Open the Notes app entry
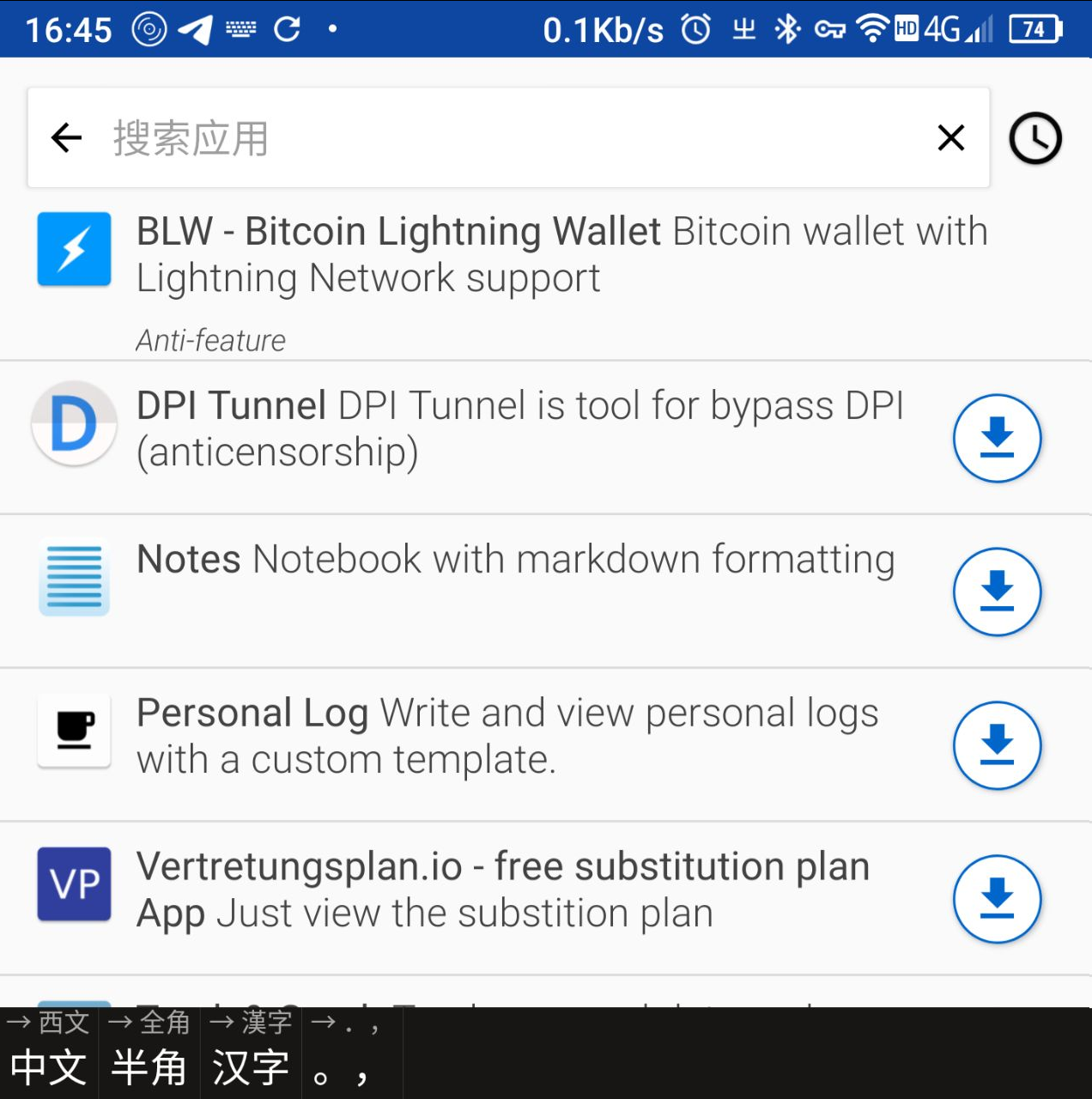 [x=515, y=575]
